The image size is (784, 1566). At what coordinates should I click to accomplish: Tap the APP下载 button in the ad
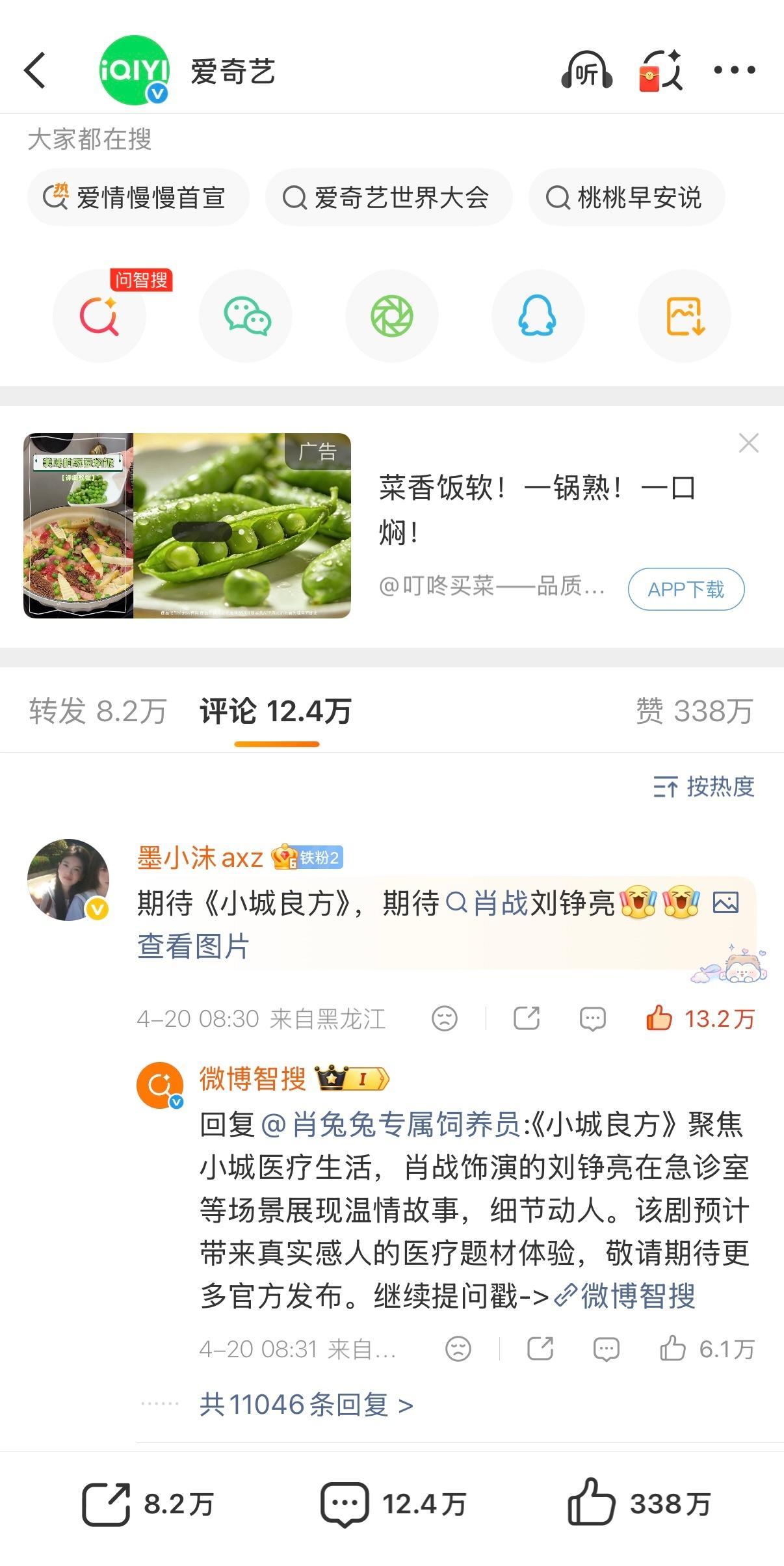coord(686,589)
